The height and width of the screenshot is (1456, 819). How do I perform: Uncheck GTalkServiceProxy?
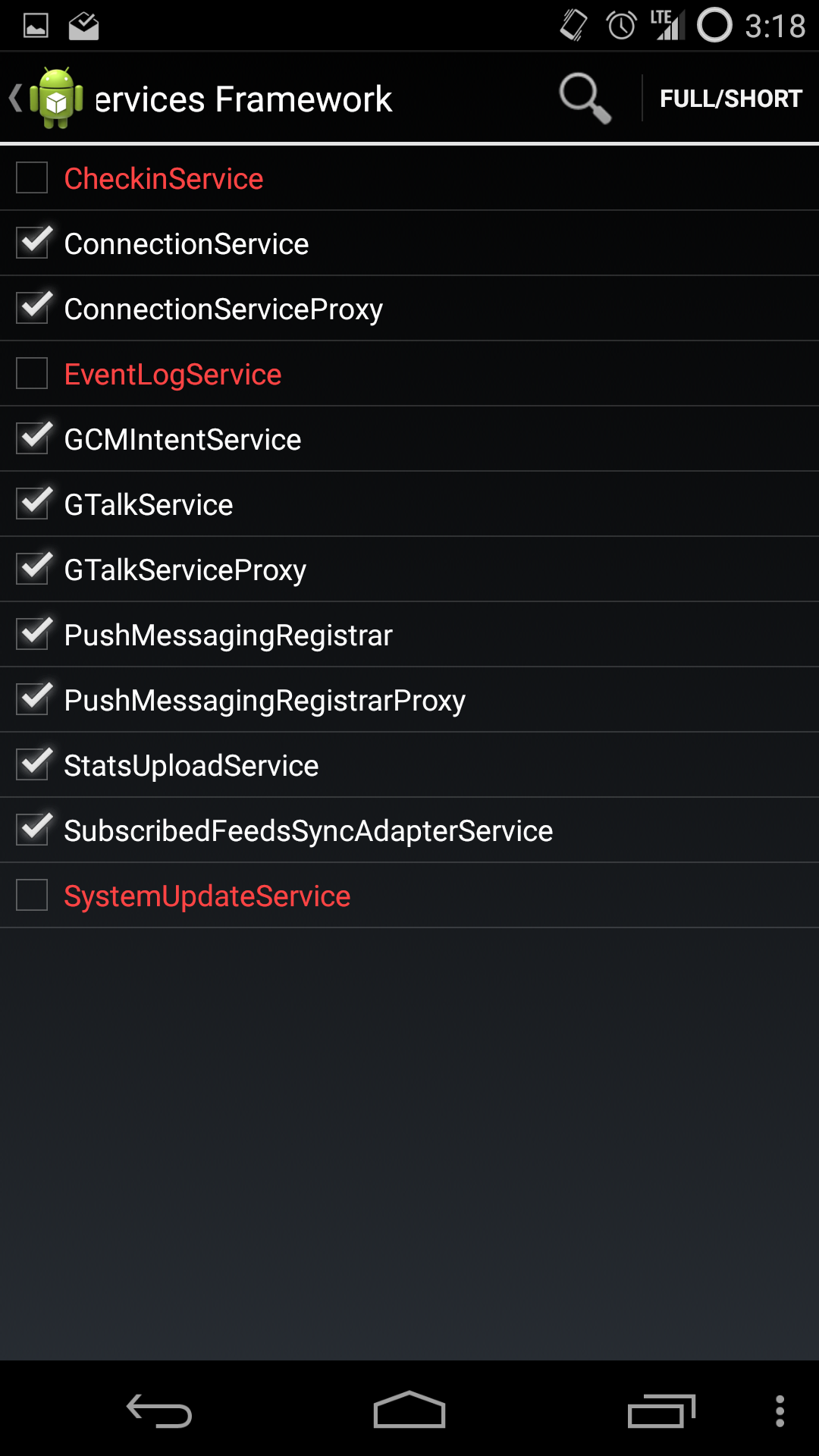pyautogui.click(x=33, y=570)
